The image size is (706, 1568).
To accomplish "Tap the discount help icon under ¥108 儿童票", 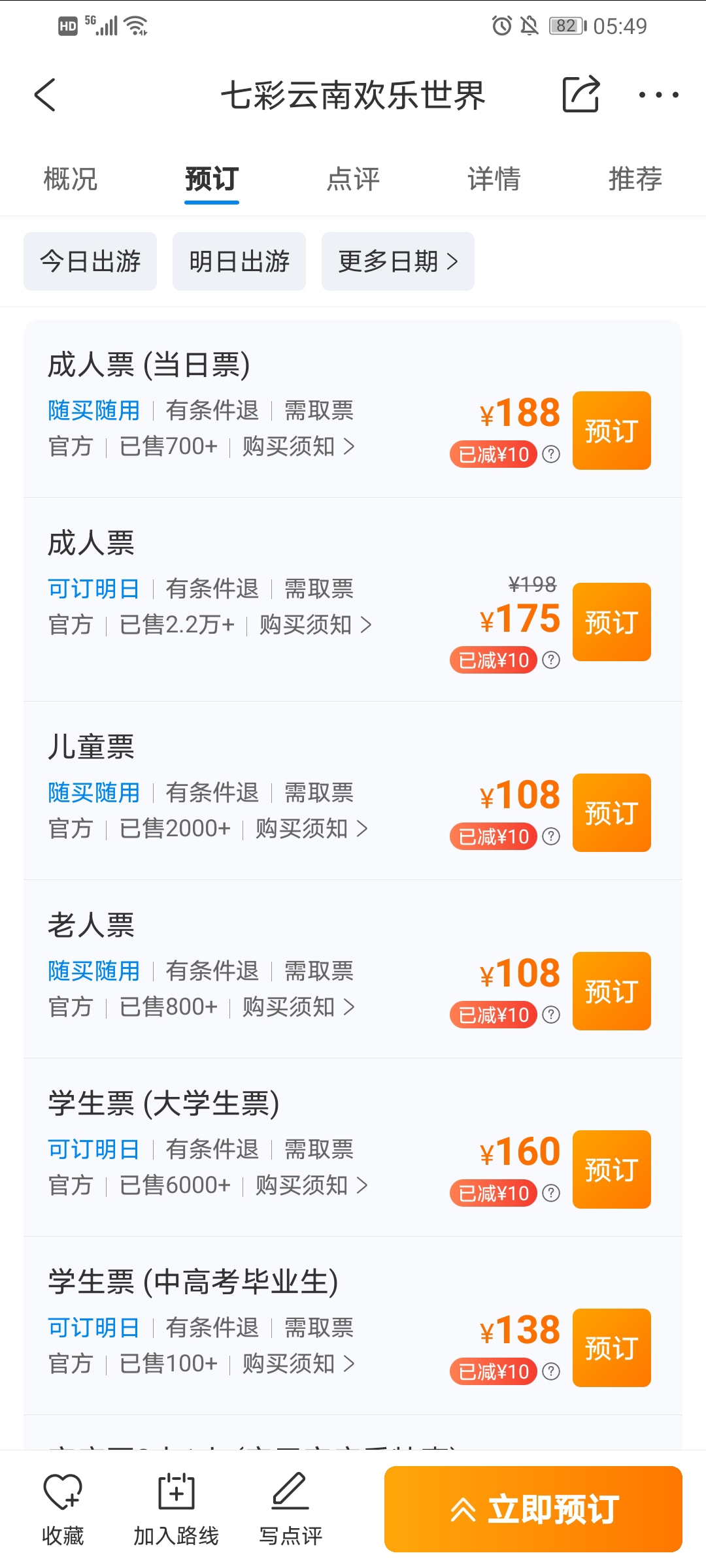I will click(x=551, y=836).
